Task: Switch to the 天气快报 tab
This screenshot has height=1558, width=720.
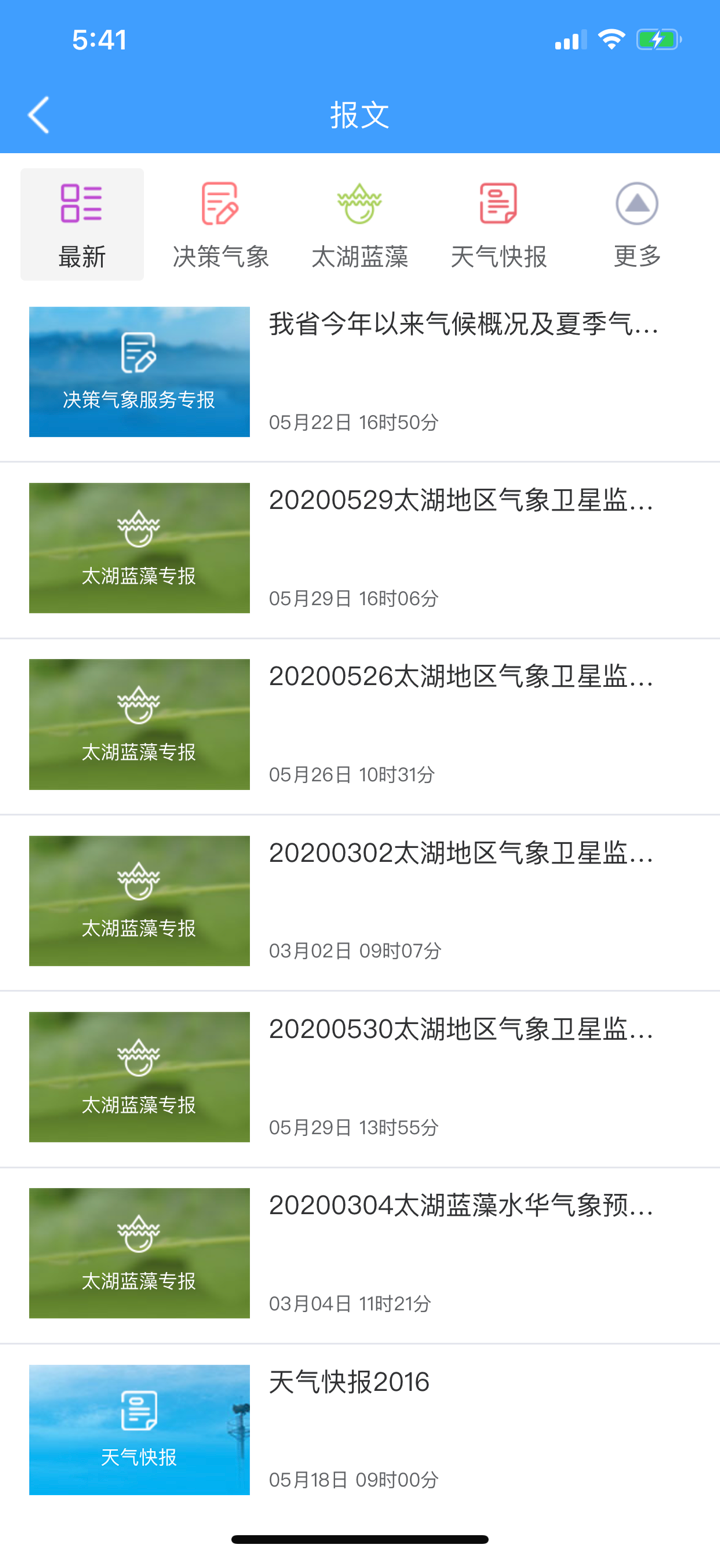Action: 498,224
